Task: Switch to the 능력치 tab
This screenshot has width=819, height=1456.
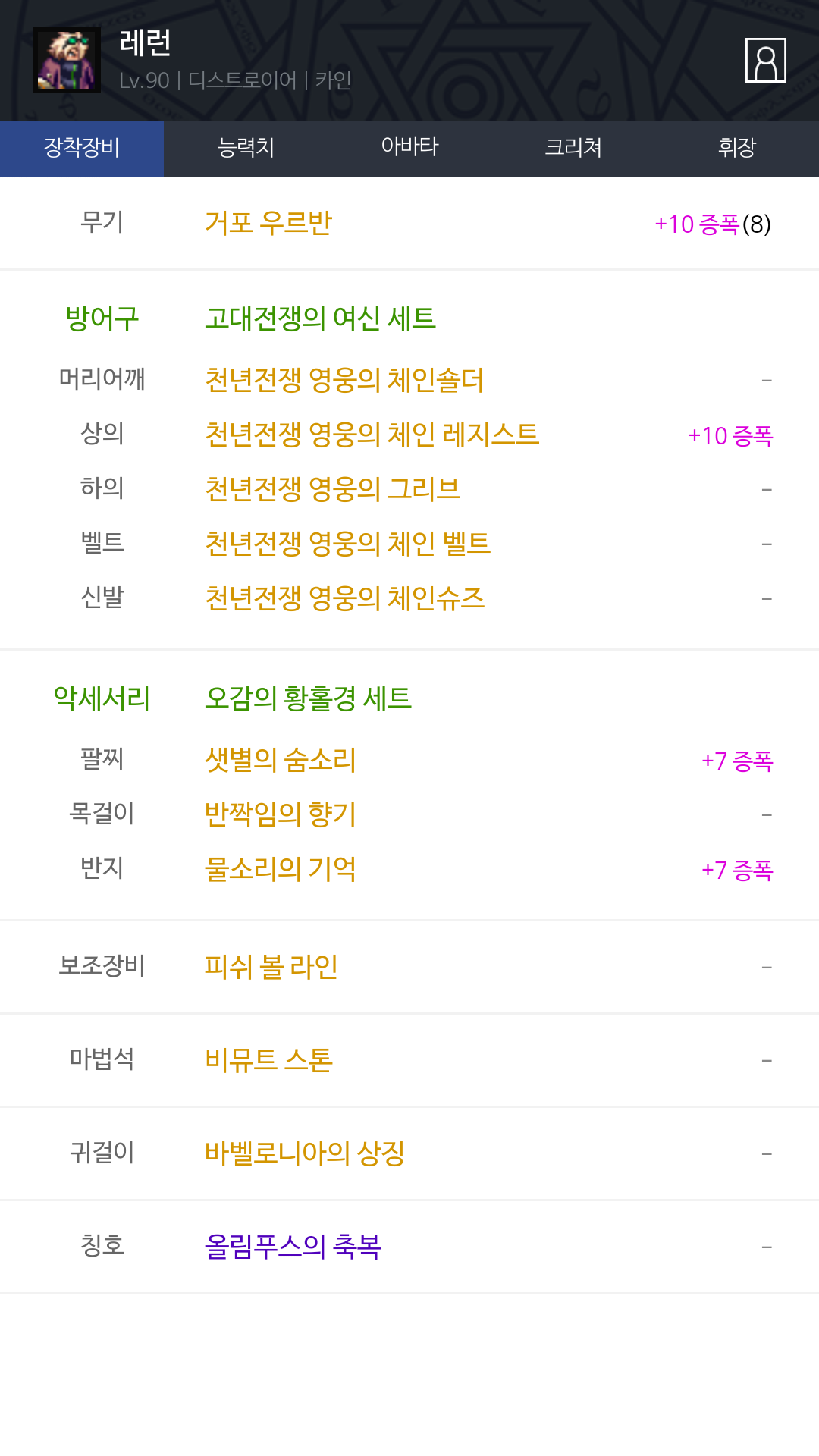Action: pyautogui.click(x=246, y=148)
